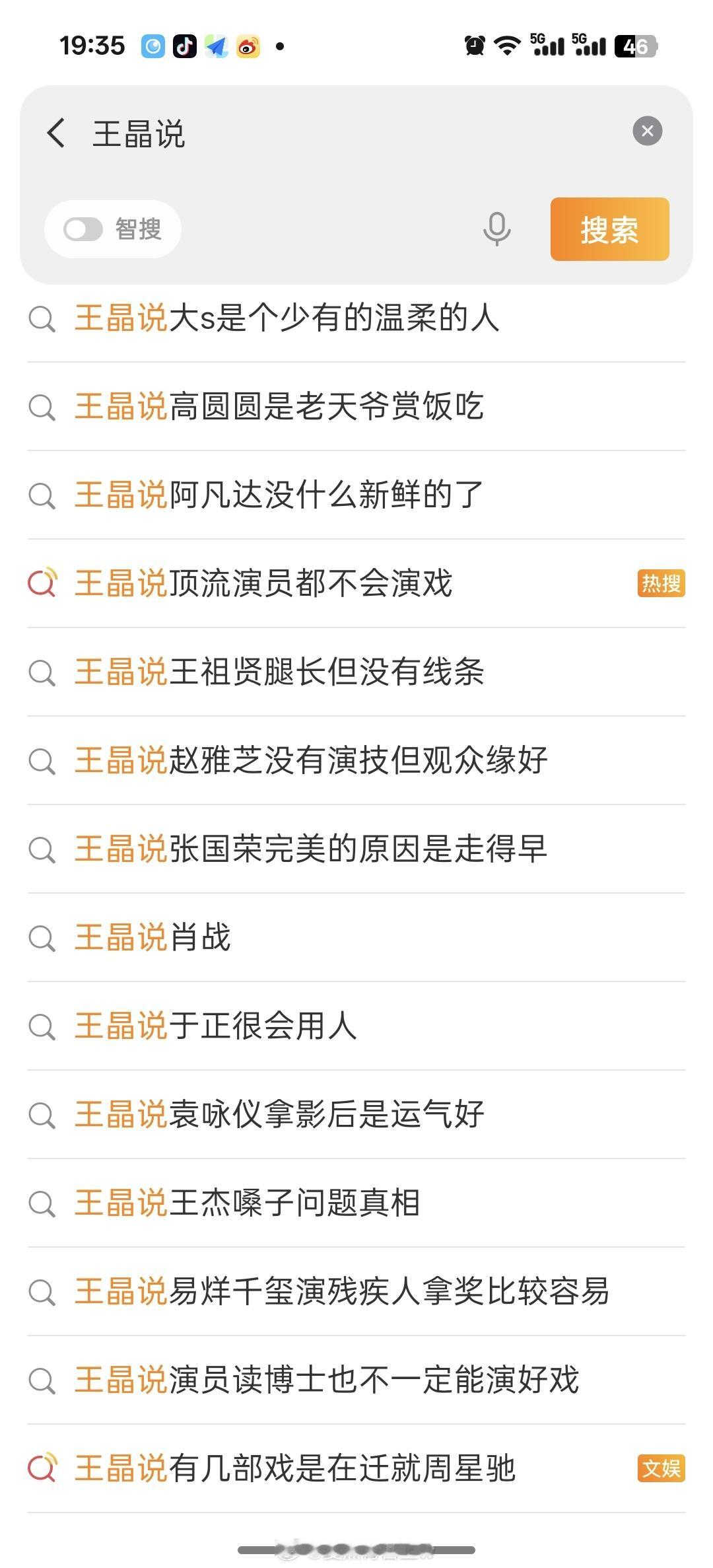Viewport: 713px width, 1568px height.
Task: Tap the back arrow to exit search
Action: (x=55, y=131)
